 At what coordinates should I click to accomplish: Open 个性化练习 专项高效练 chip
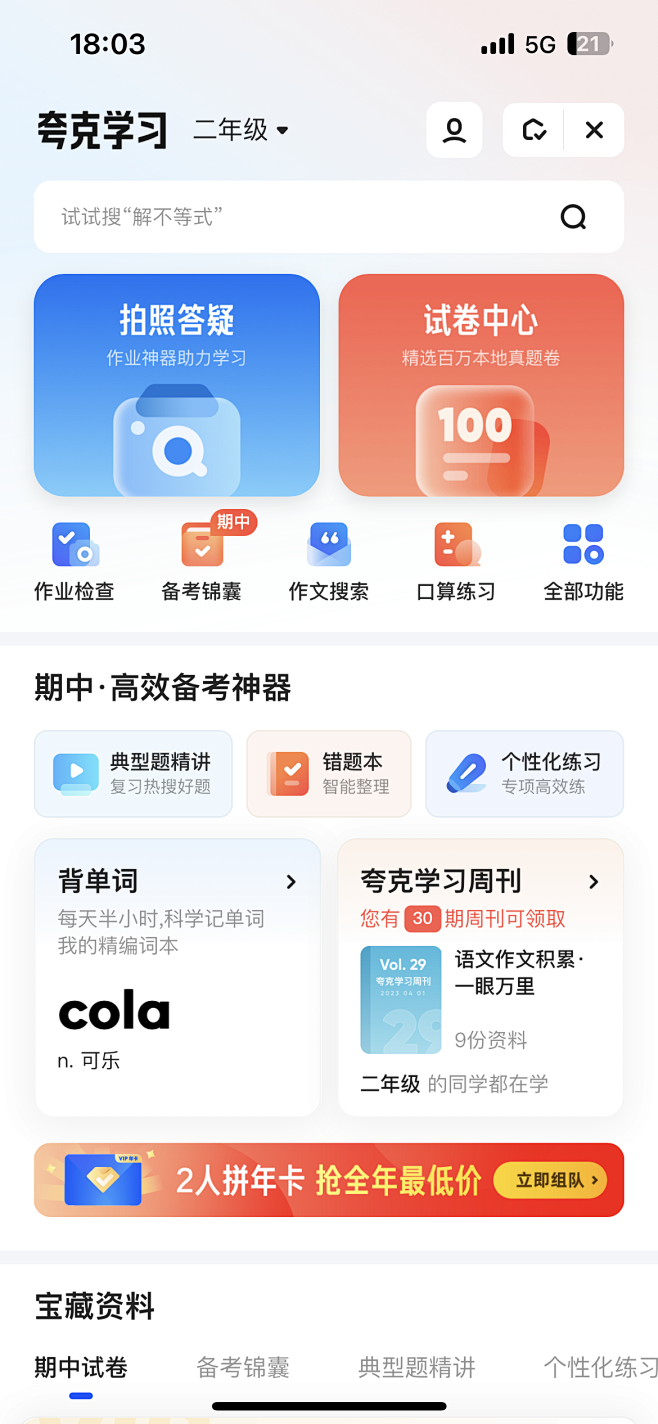(x=524, y=774)
